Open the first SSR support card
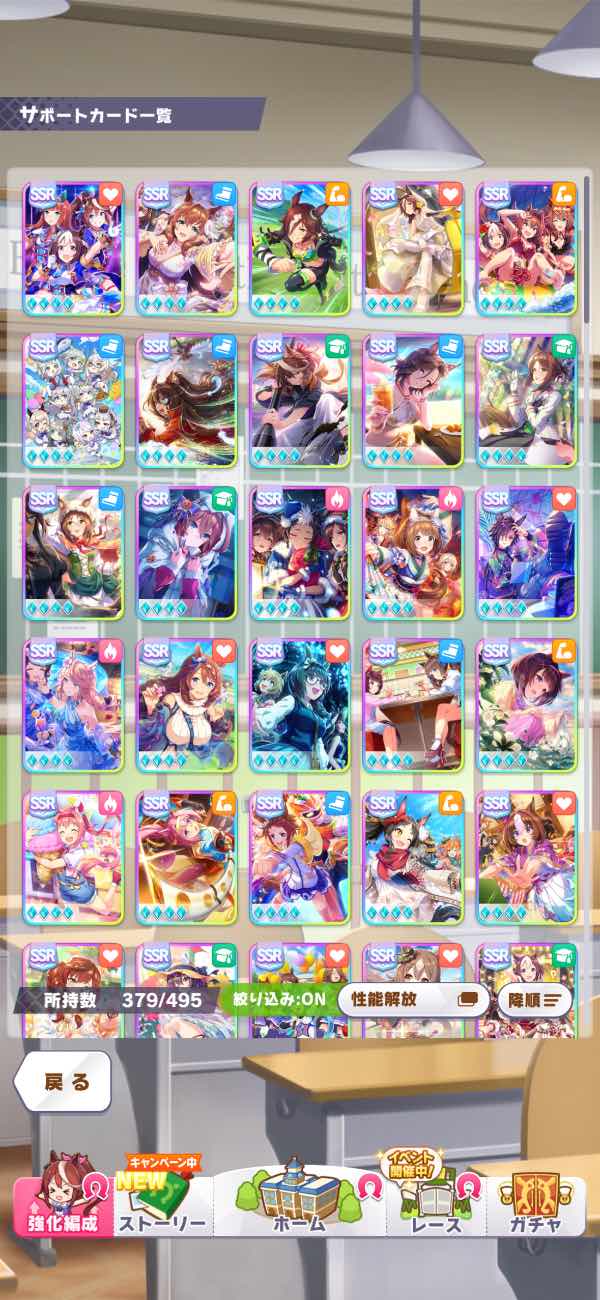600x1300 pixels. pos(73,248)
